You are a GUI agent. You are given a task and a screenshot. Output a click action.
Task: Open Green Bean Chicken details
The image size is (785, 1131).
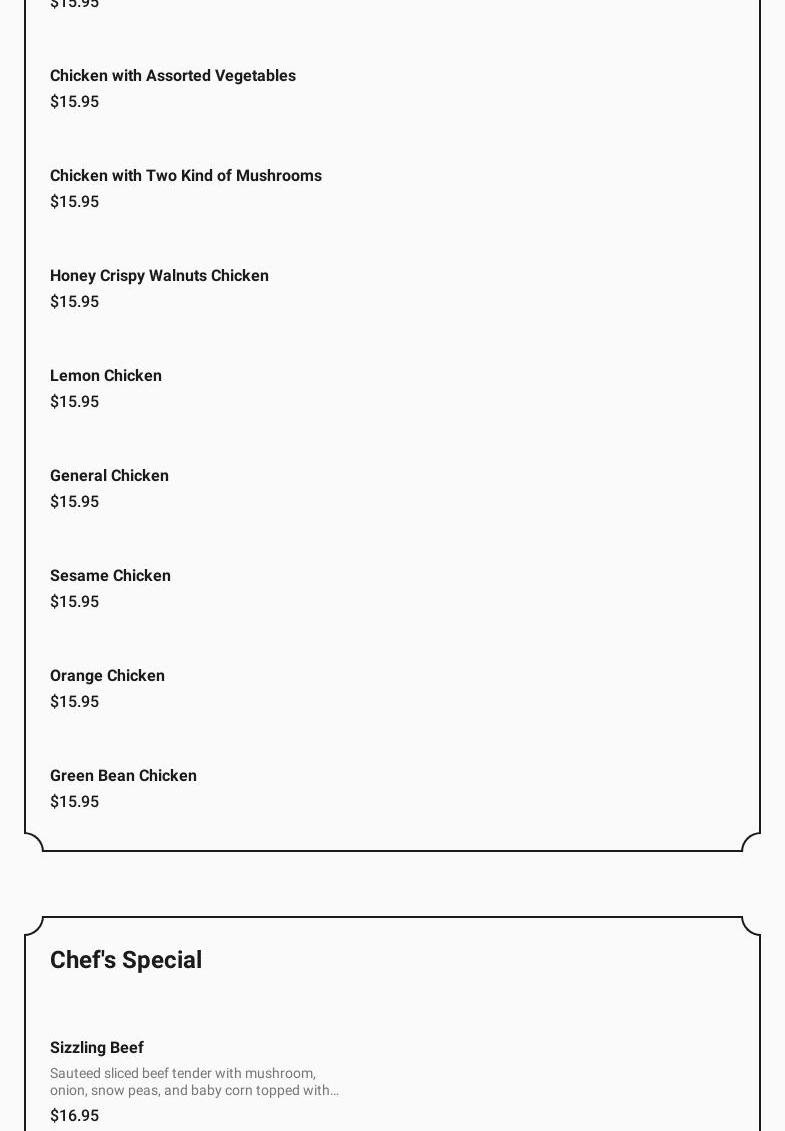[x=123, y=776]
